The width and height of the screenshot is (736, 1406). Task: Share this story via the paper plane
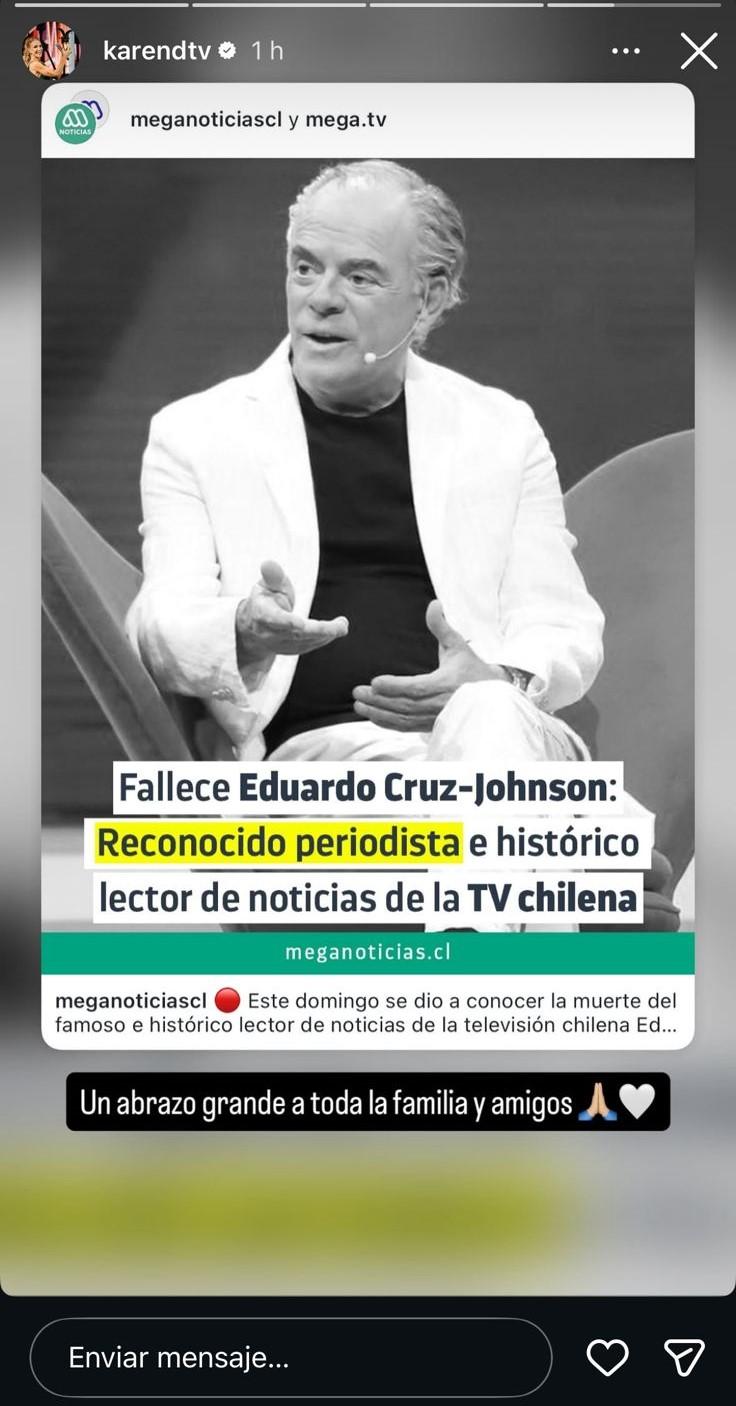[685, 1357]
